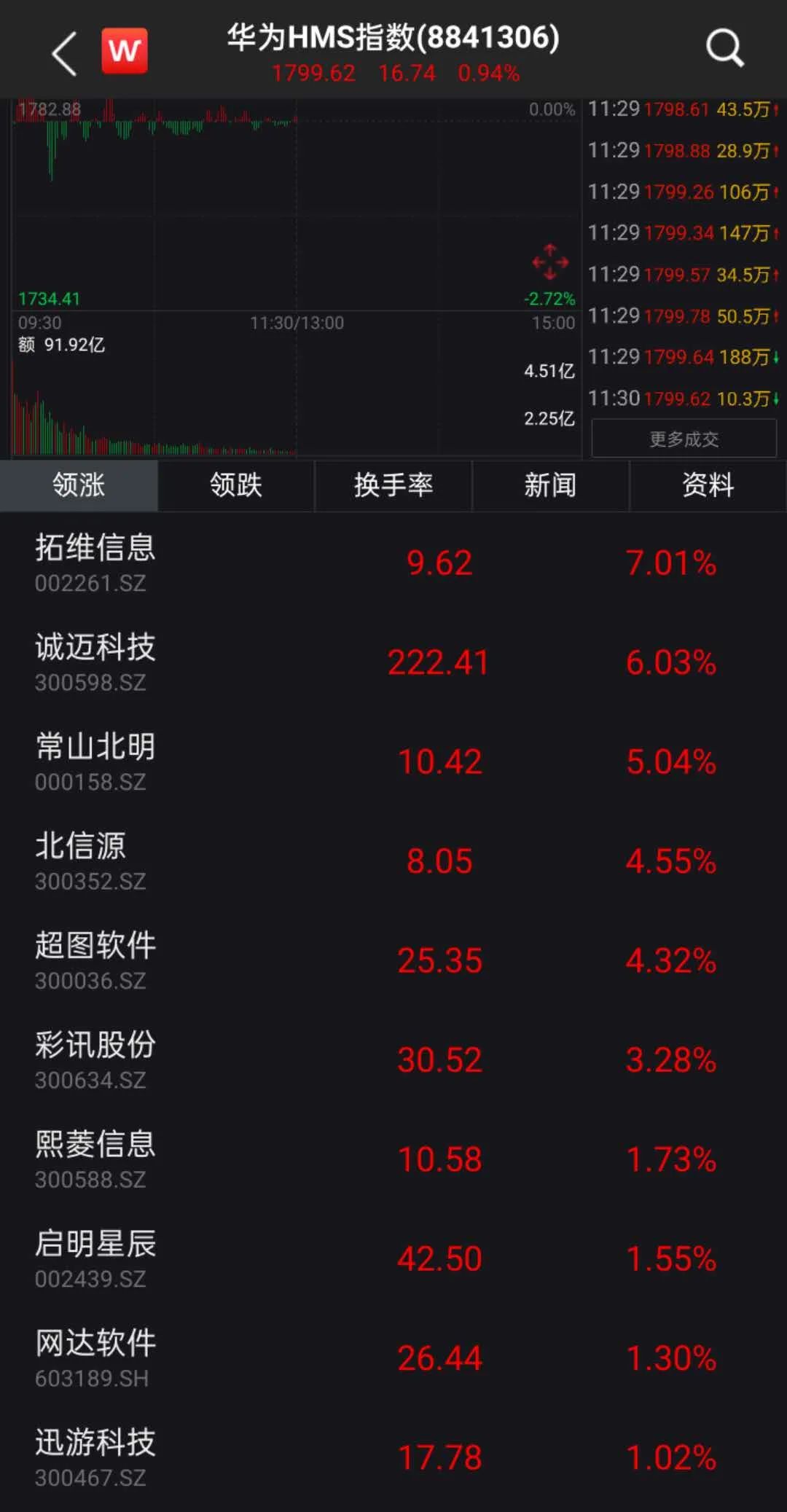Image resolution: width=787 pixels, height=1512 pixels.
Task: Open stock 网达软件 603189.SH
Action: (393, 1359)
